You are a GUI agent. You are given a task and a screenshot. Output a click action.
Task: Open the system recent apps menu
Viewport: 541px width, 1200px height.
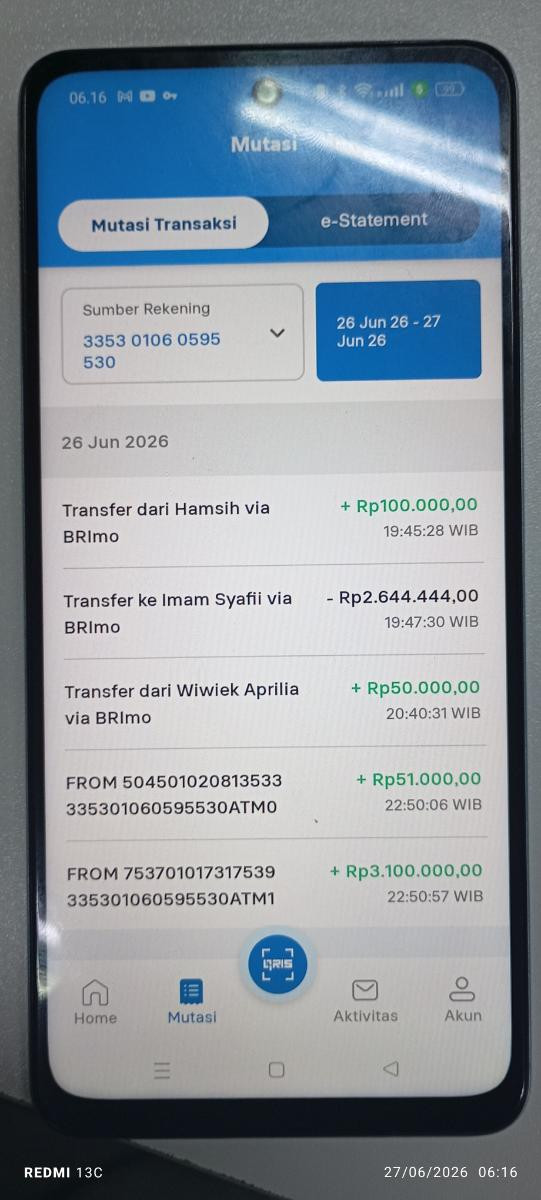pos(162,1071)
